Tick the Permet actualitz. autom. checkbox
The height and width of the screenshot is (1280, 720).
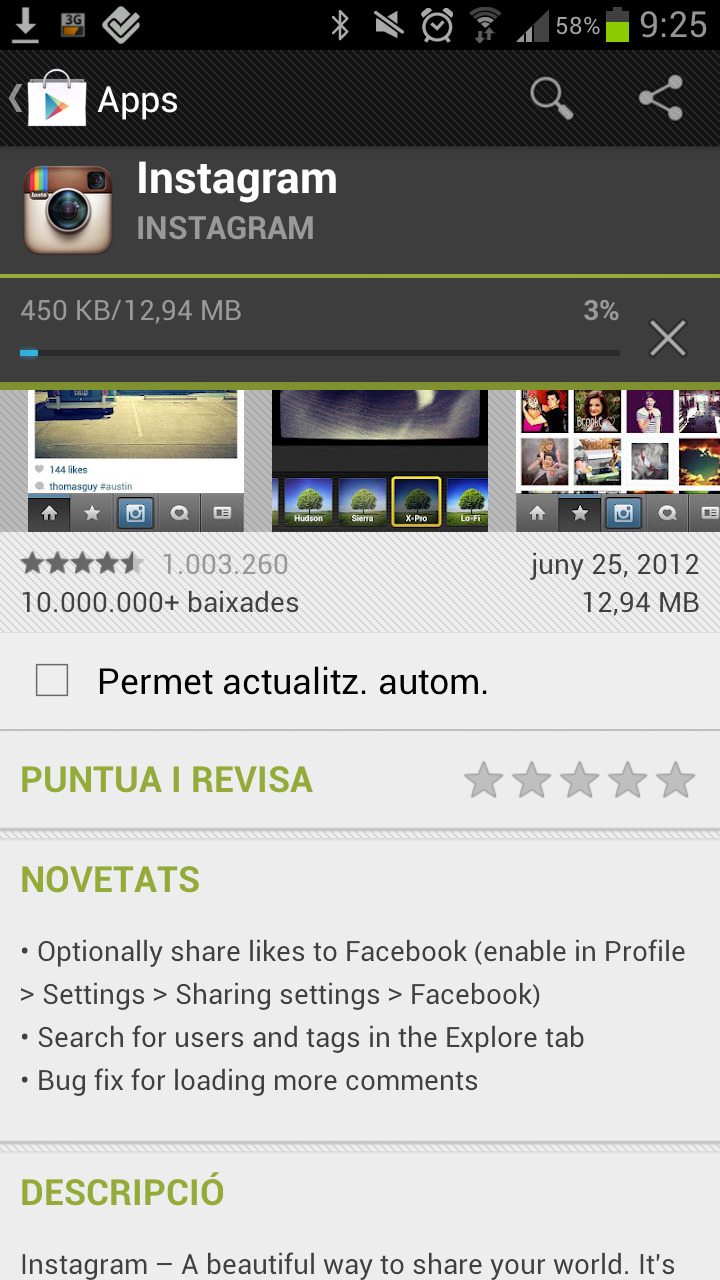coord(52,681)
